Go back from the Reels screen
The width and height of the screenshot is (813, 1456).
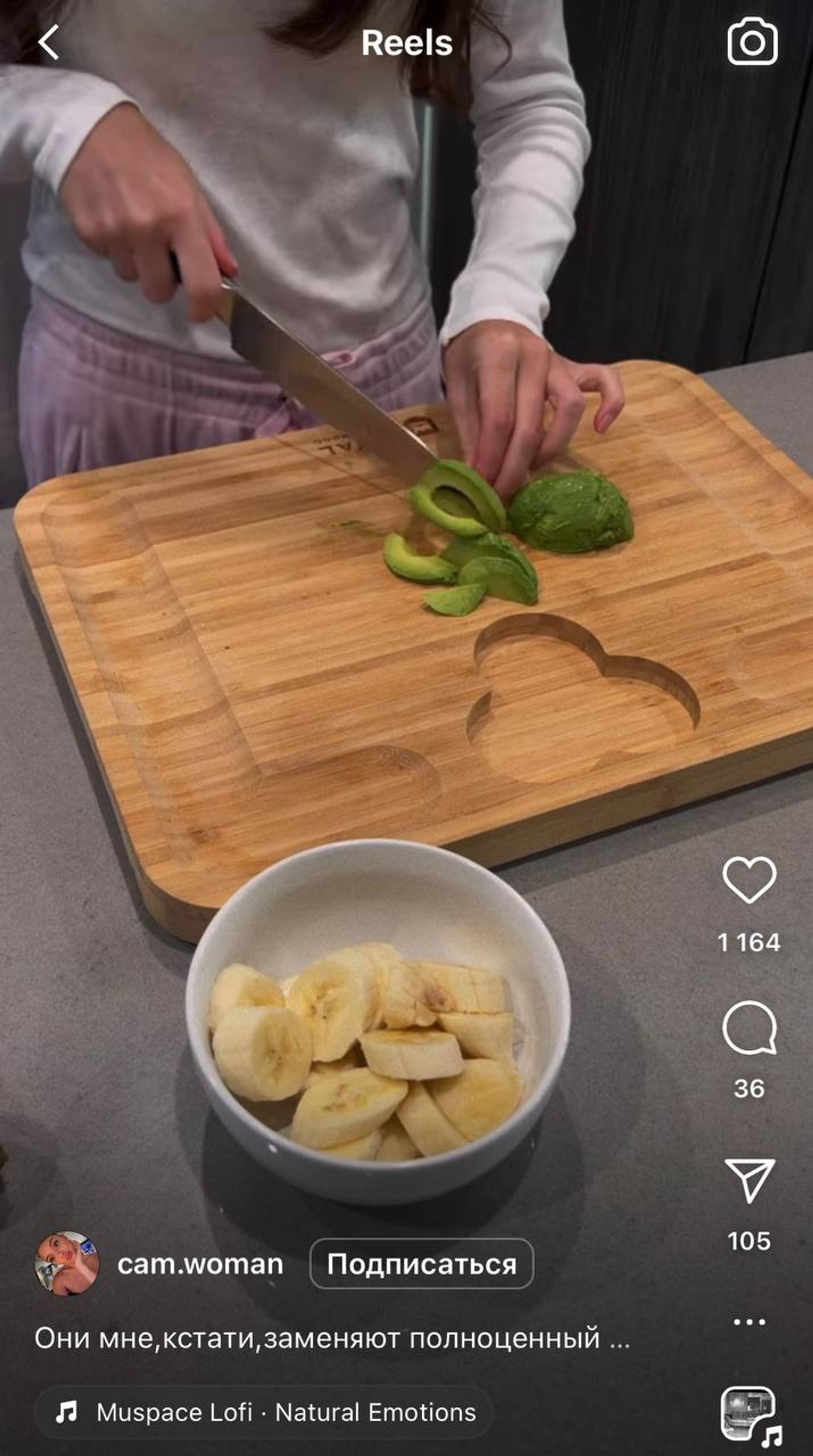(x=49, y=42)
